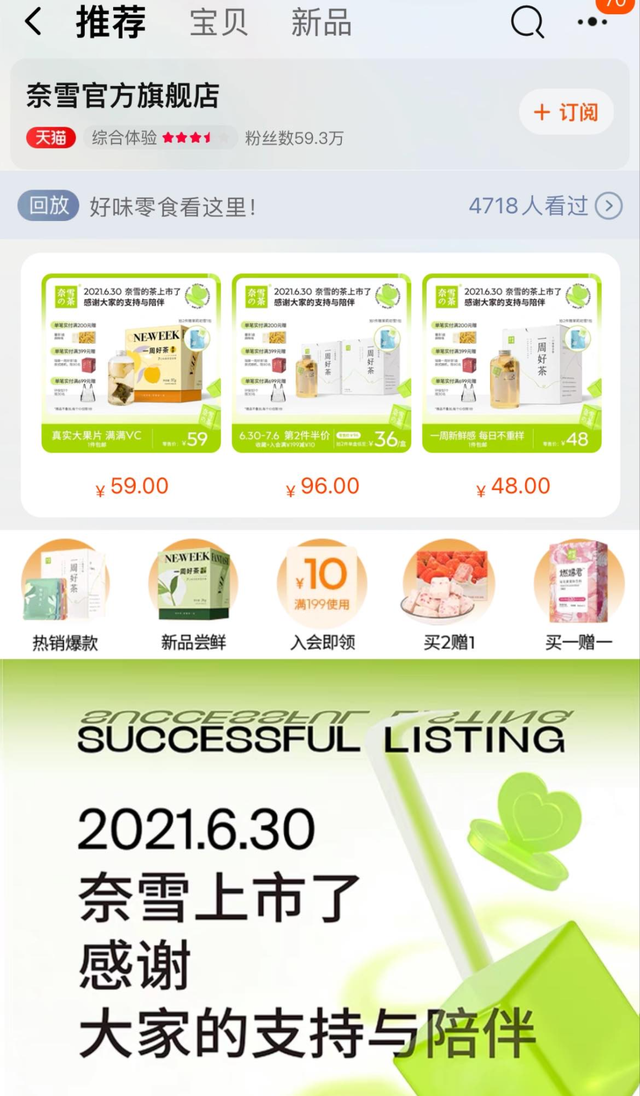Open the 好味零食看这里 live replay
640x1096 pixels.
pos(320,206)
